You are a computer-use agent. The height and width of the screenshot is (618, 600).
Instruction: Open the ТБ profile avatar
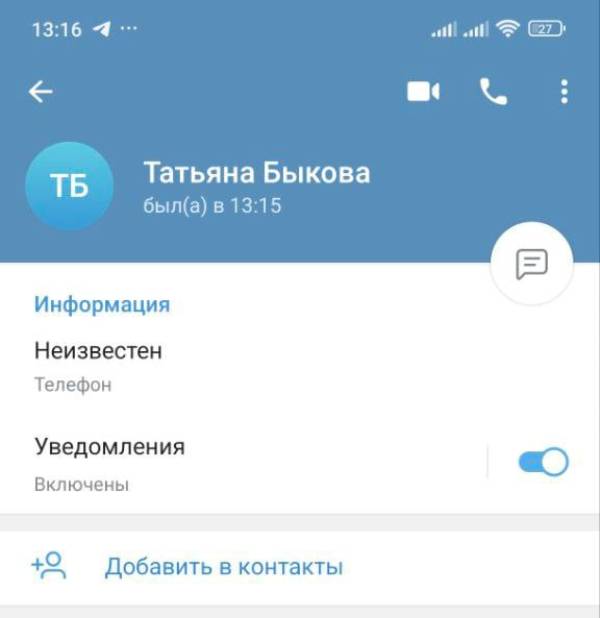[69, 187]
